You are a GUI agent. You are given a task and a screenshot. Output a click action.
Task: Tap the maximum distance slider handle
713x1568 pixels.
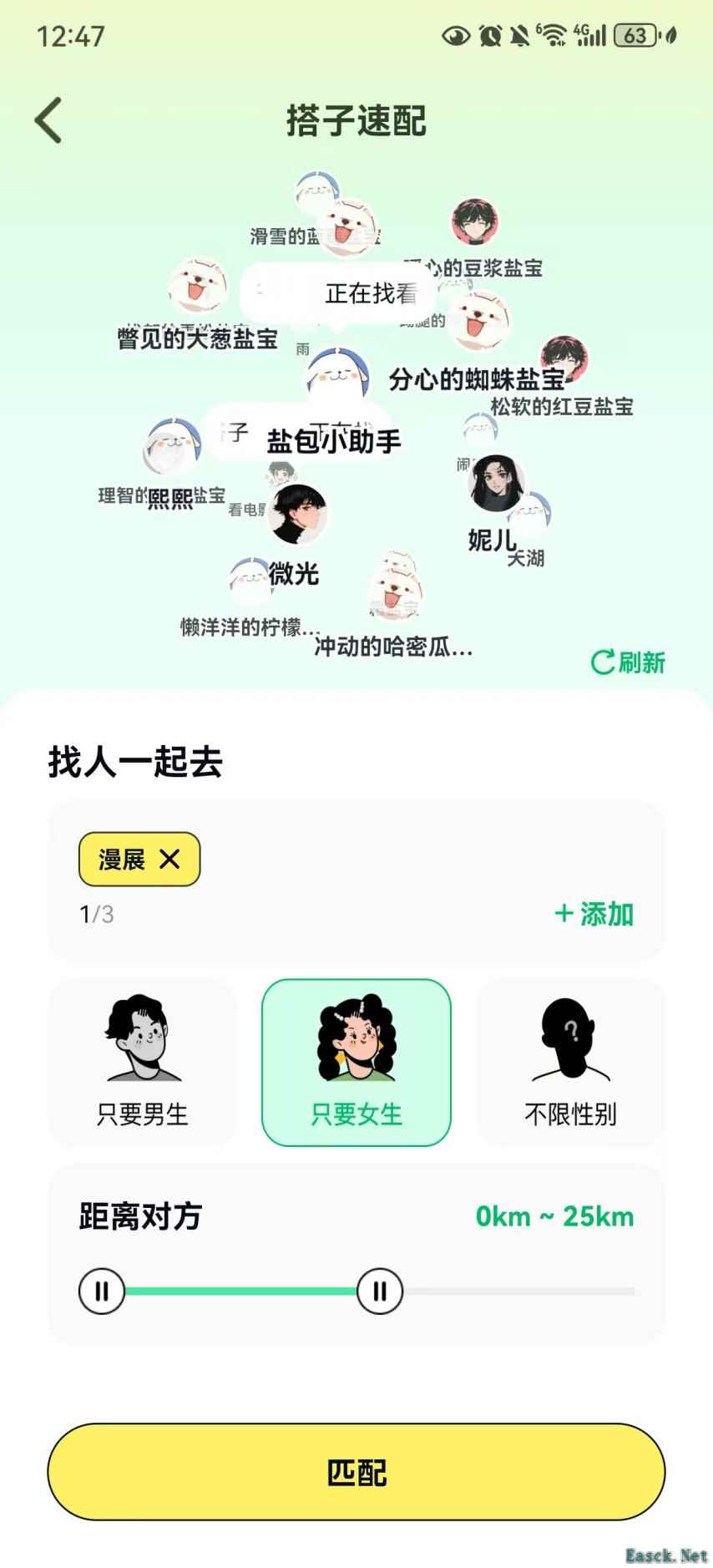coord(380,1291)
